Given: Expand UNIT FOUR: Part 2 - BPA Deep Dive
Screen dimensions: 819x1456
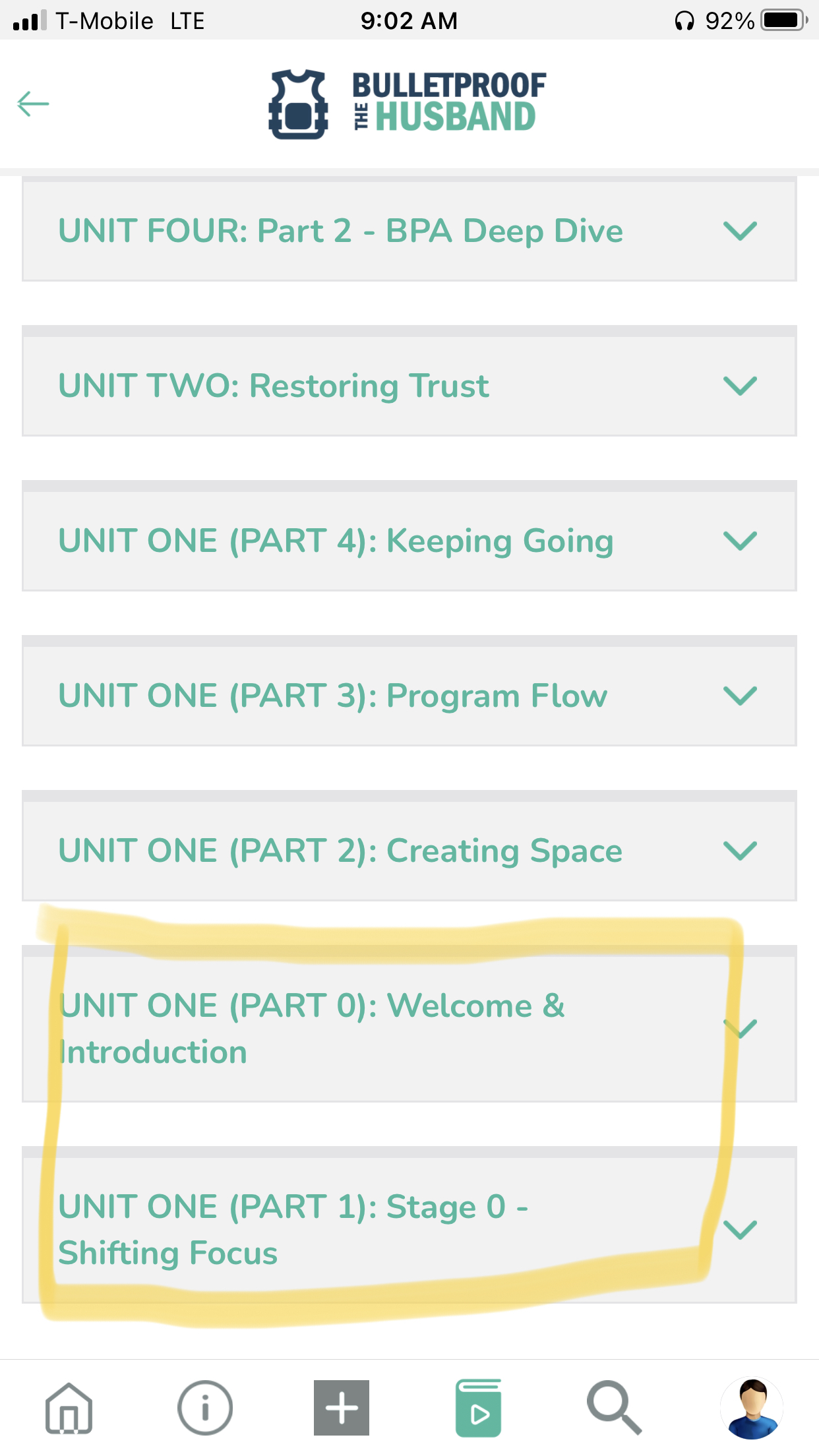Looking at the screenshot, I should 409,231.
